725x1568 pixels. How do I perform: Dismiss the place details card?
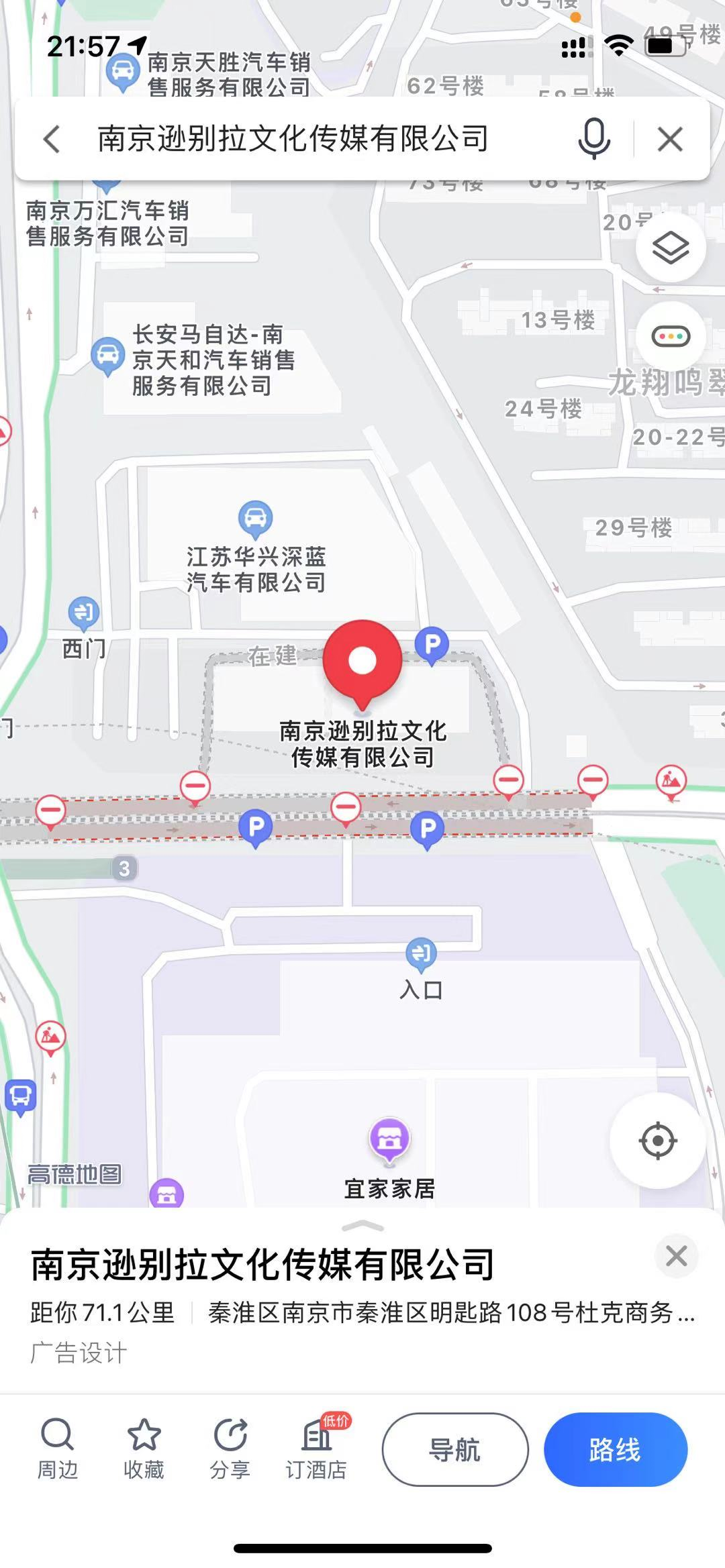[676, 1256]
